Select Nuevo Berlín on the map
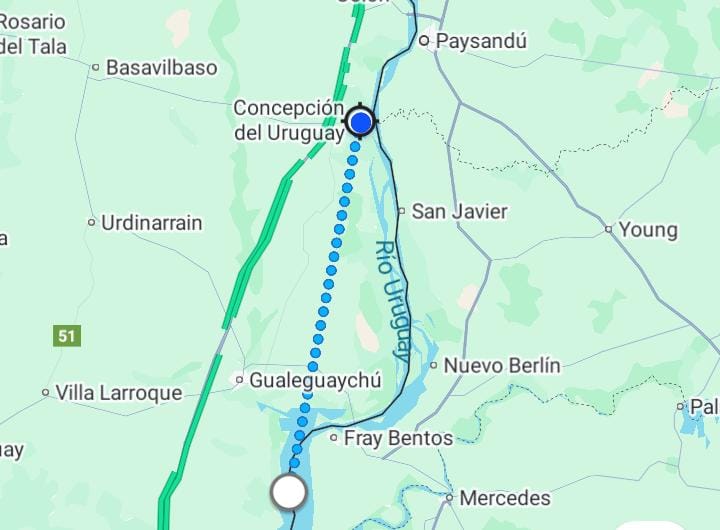Viewport: 720px width, 530px height. 501,365
